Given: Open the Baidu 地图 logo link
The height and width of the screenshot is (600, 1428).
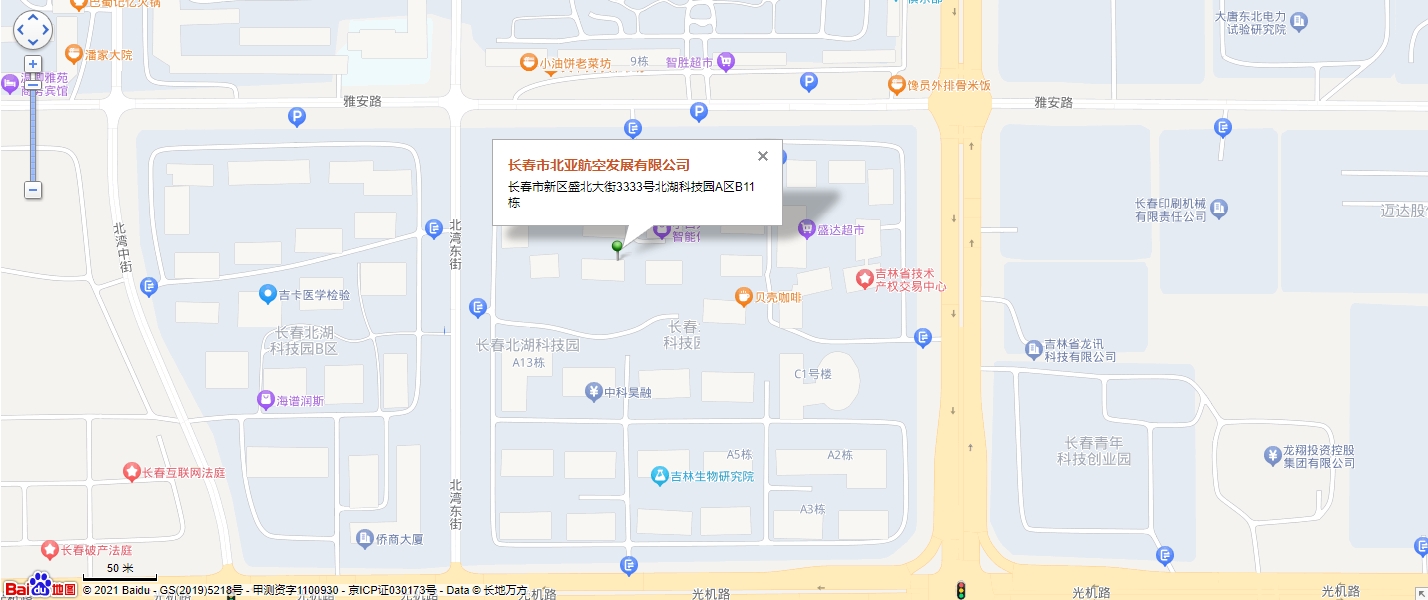Looking at the screenshot, I should (x=39, y=585).
